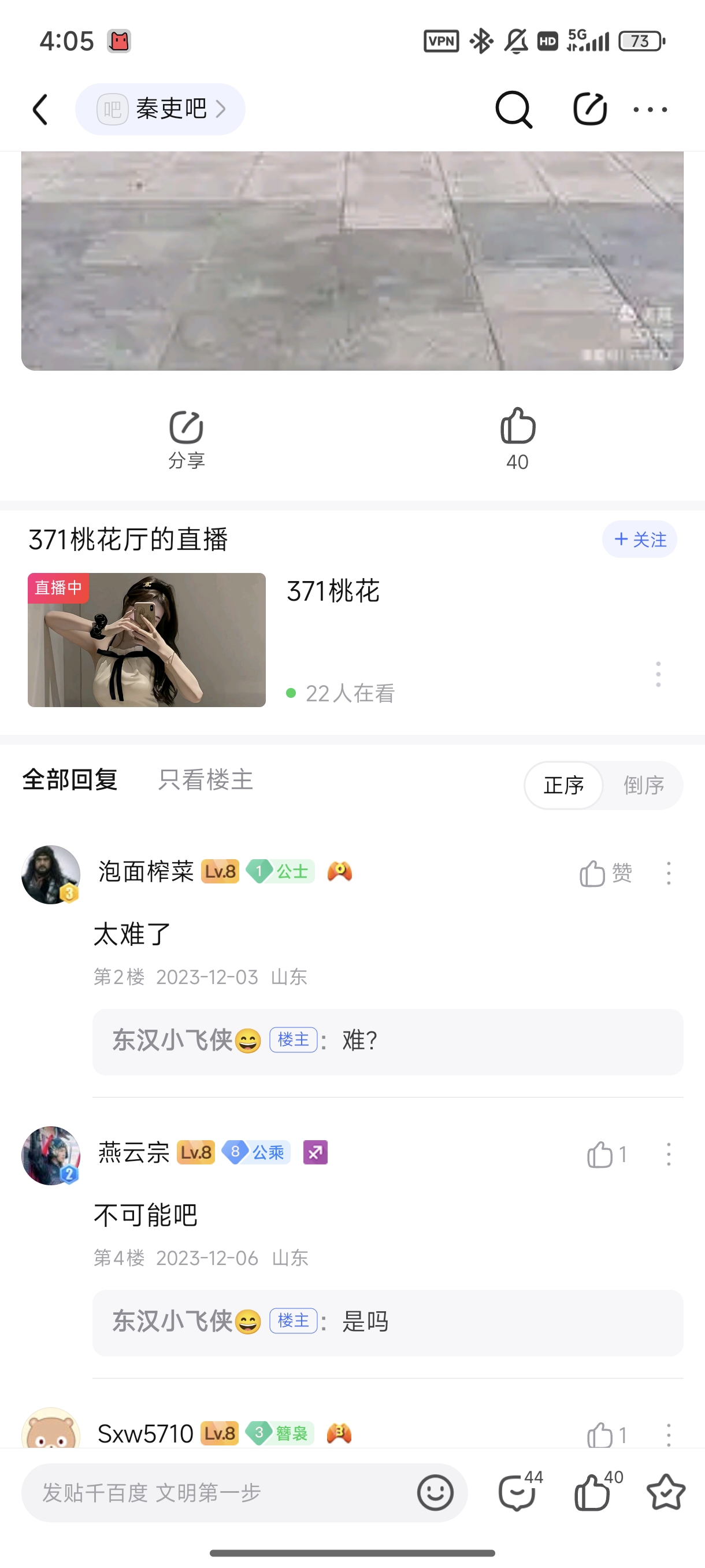
Task: Open search in the top bar
Action: point(513,110)
